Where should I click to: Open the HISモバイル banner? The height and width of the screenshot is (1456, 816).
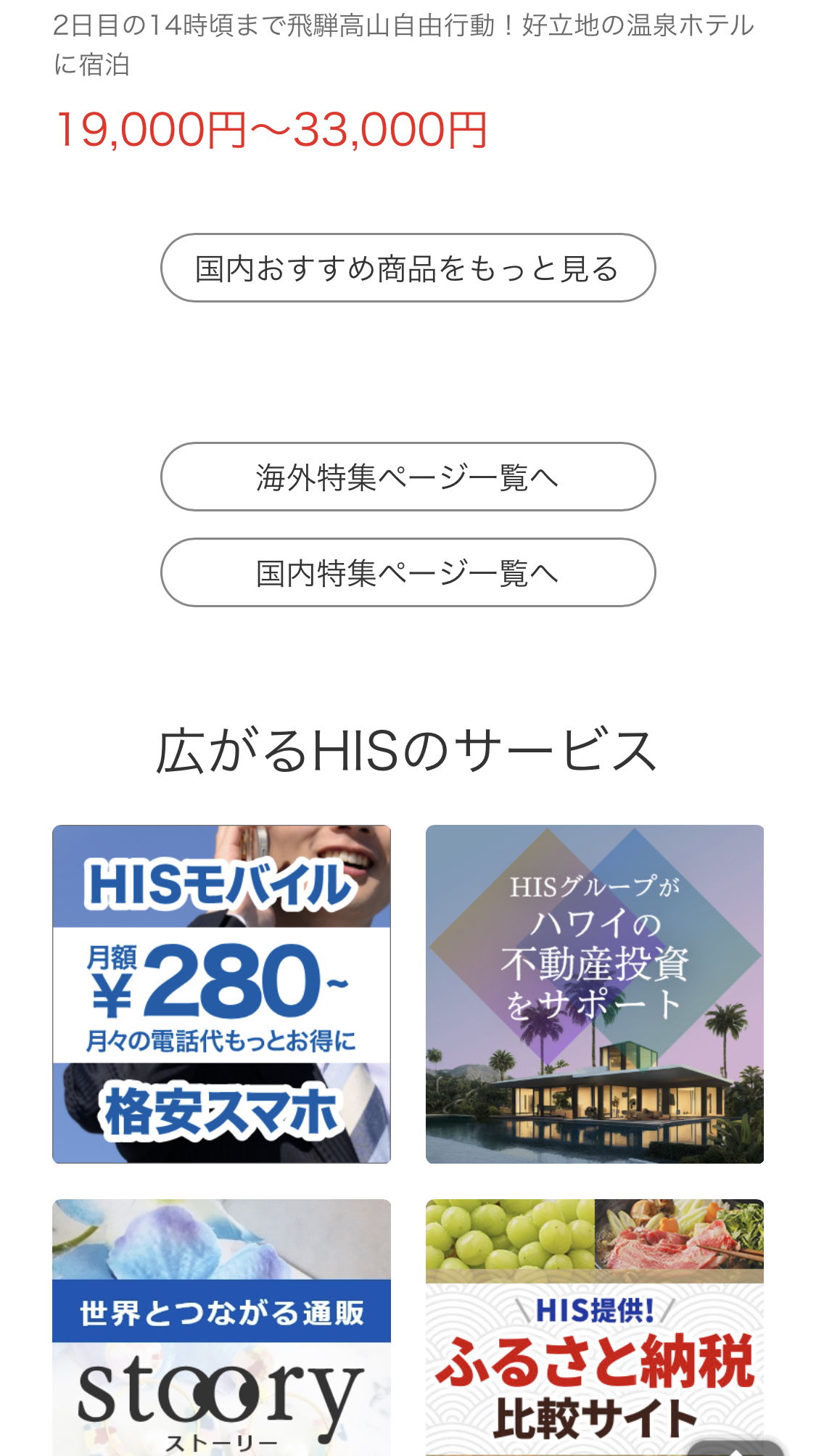coord(221,994)
